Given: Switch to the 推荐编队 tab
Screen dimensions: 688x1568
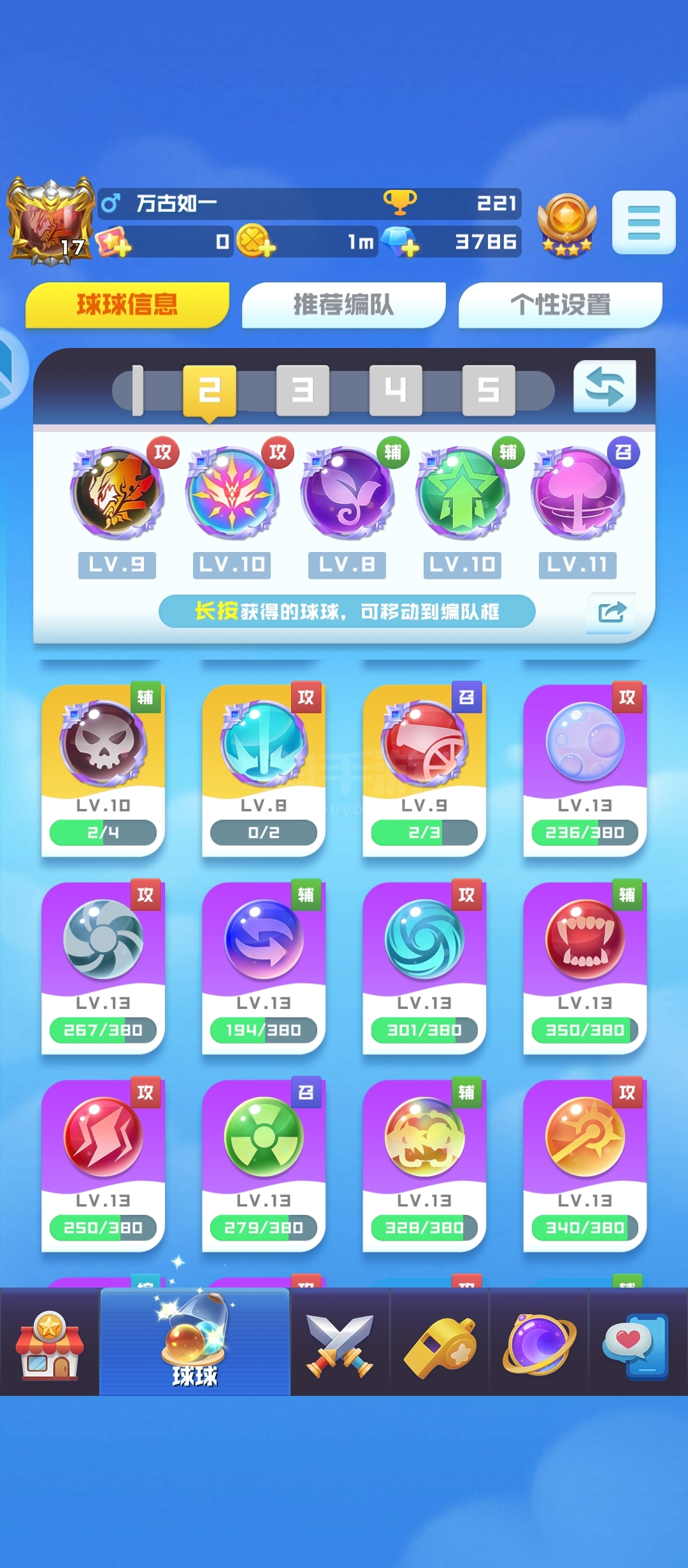Looking at the screenshot, I should [x=343, y=305].
